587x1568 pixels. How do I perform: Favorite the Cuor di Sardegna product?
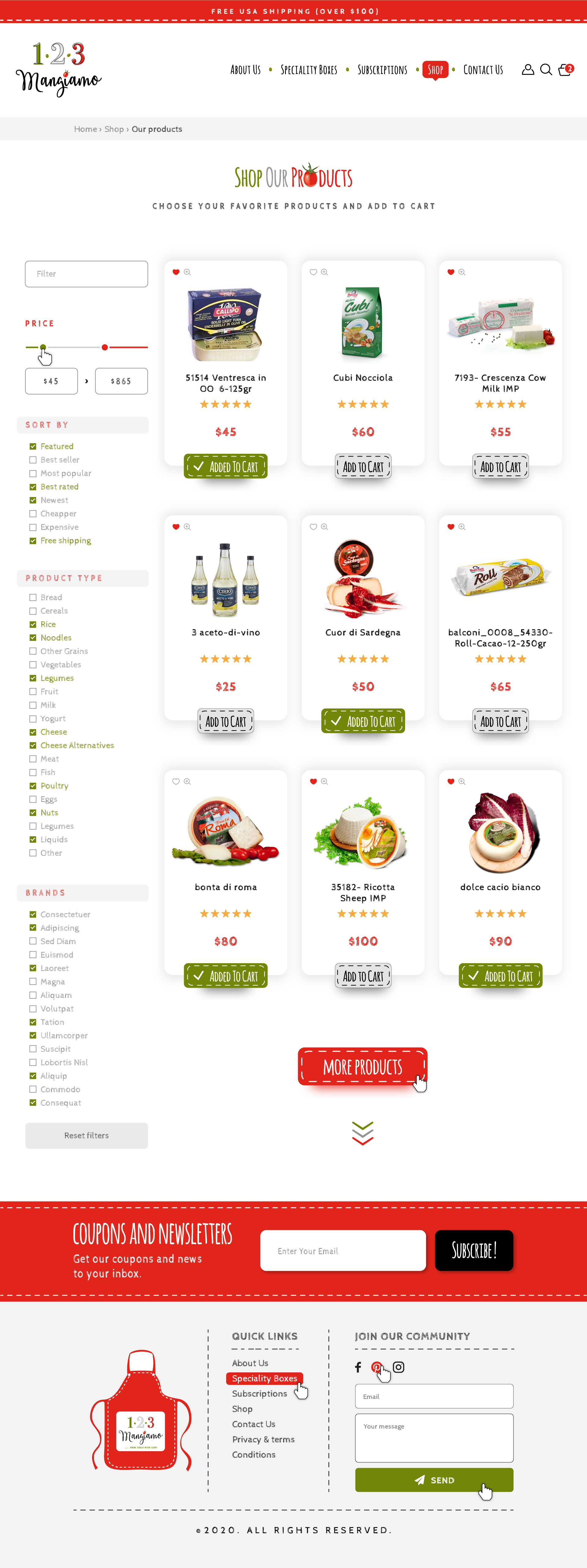point(313,527)
